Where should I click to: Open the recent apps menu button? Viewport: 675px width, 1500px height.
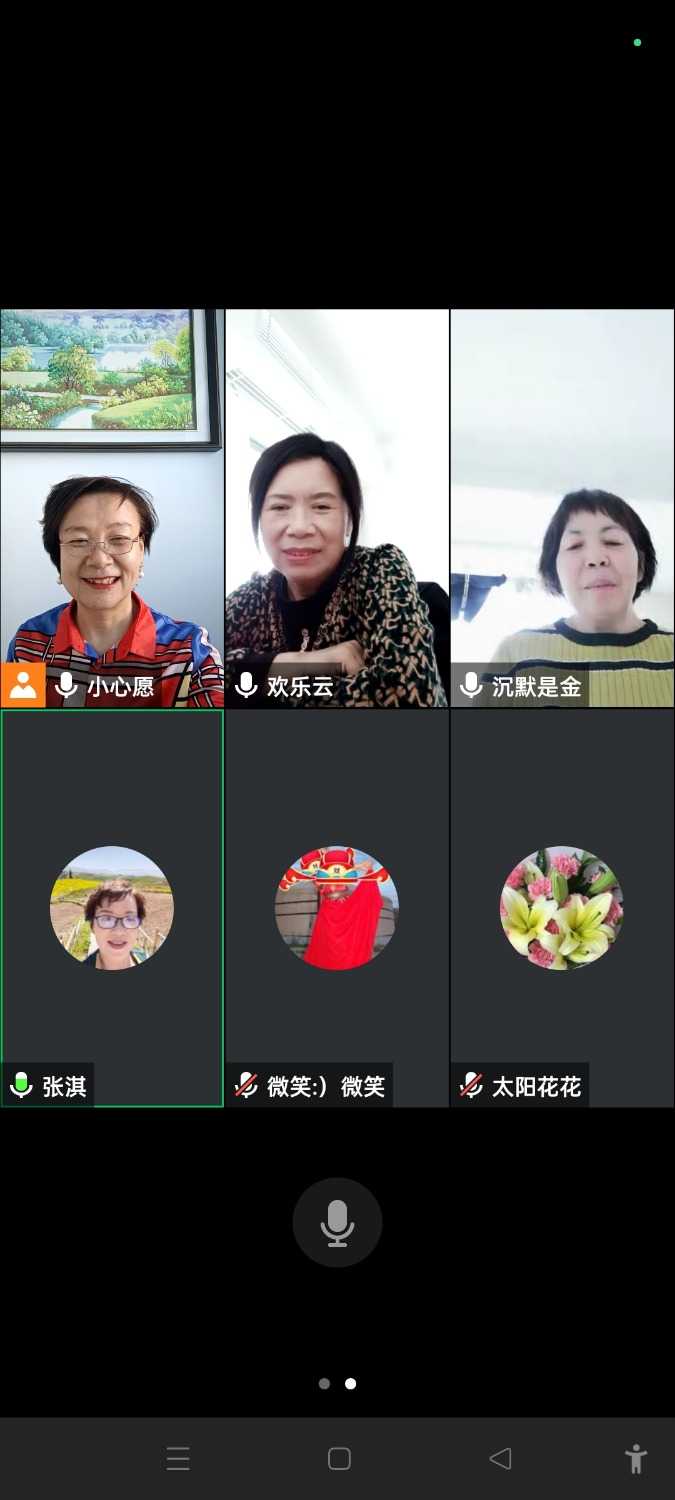point(178,1459)
